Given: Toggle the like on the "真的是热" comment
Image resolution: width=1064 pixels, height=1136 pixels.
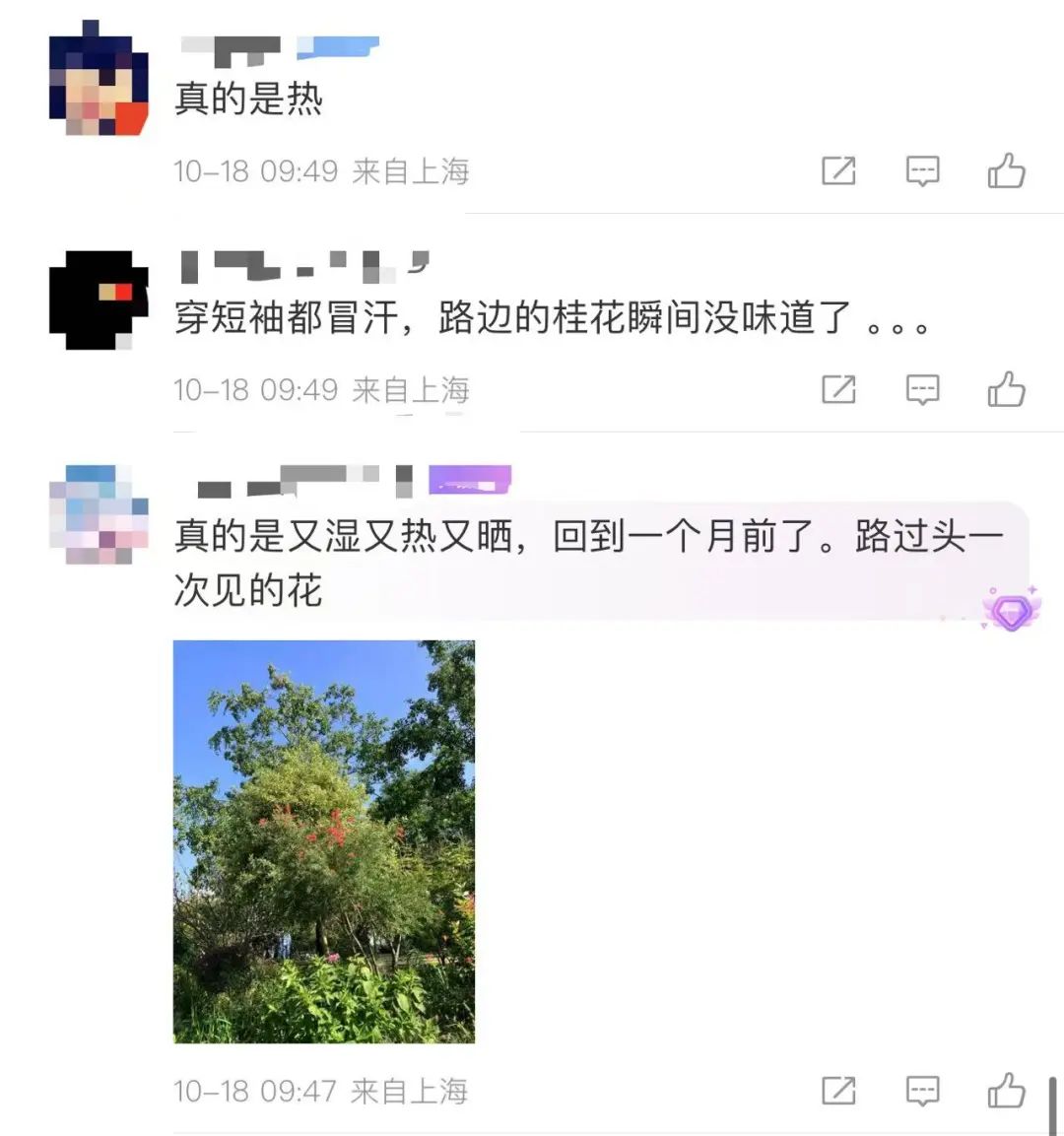Looking at the screenshot, I should (1004, 169).
